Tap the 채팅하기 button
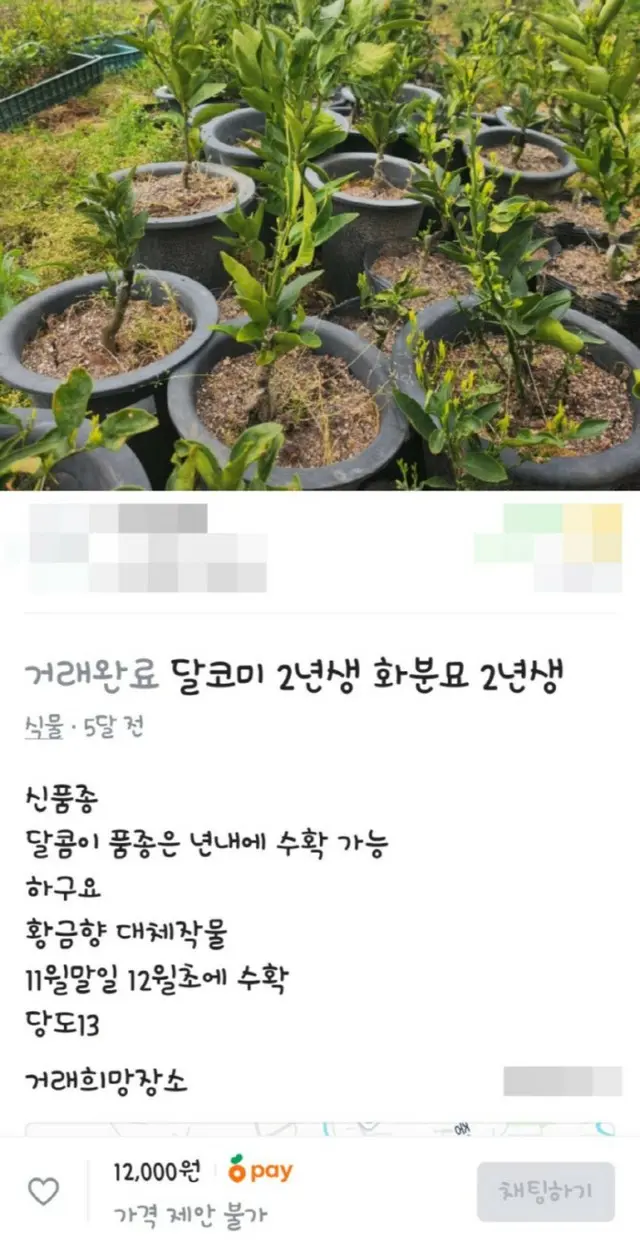Viewport: 640px width, 1246px height. (x=545, y=1191)
